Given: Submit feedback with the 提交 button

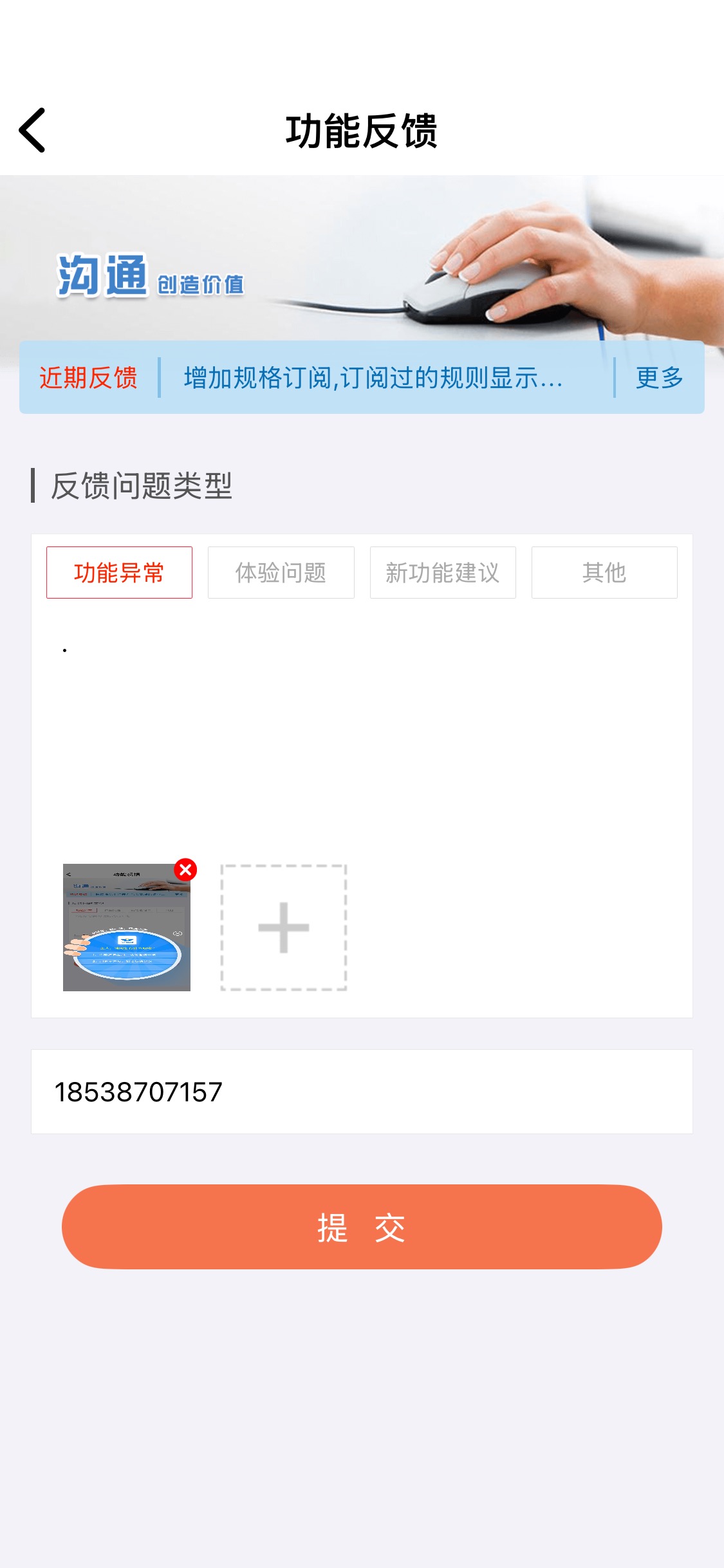Looking at the screenshot, I should [x=362, y=1227].
